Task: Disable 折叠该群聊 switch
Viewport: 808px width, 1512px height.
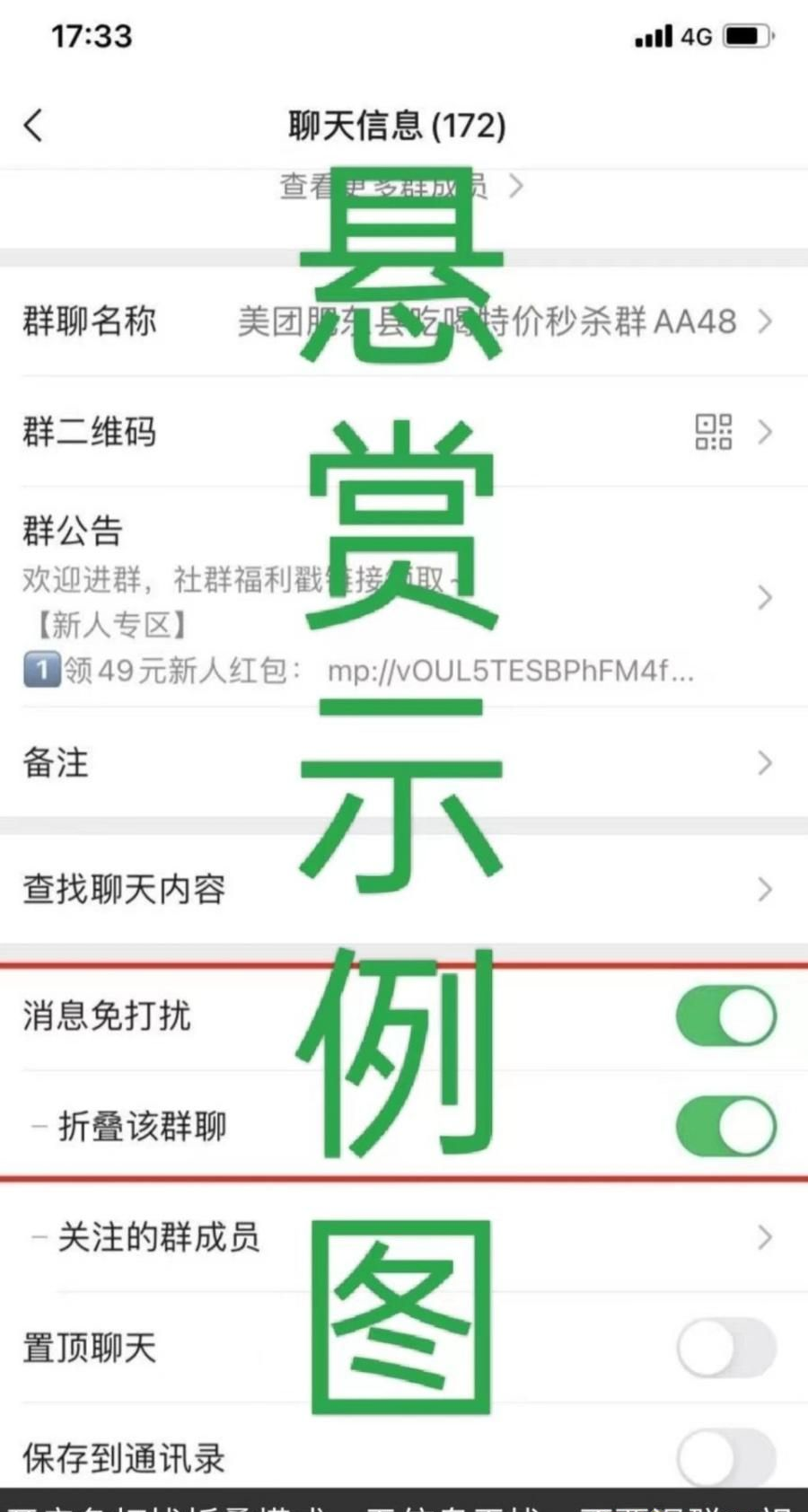Action: pos(725,1126)
